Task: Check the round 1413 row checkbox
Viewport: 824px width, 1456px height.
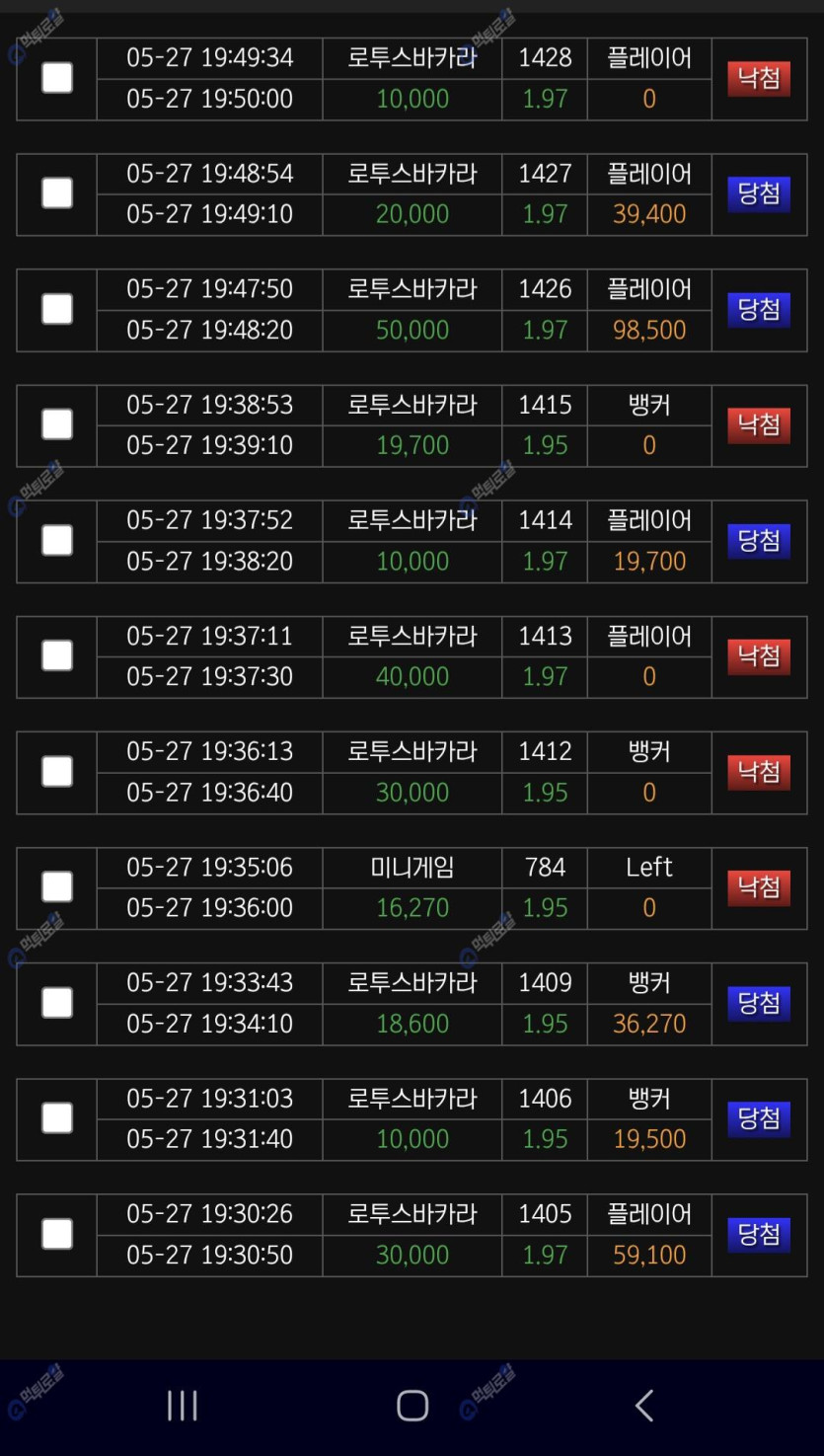Action: [56, 655]
